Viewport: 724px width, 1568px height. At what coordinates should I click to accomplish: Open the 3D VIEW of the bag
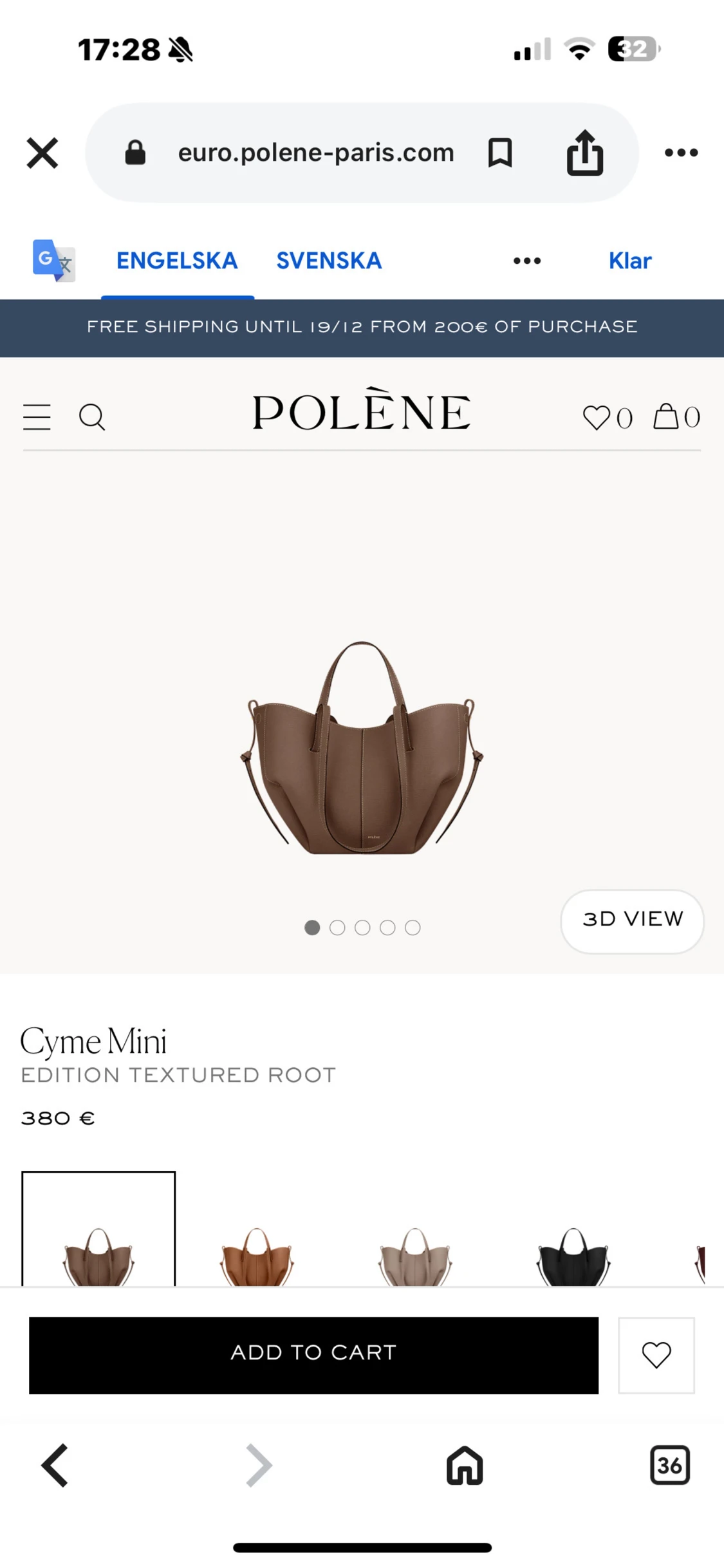(631, 920)
